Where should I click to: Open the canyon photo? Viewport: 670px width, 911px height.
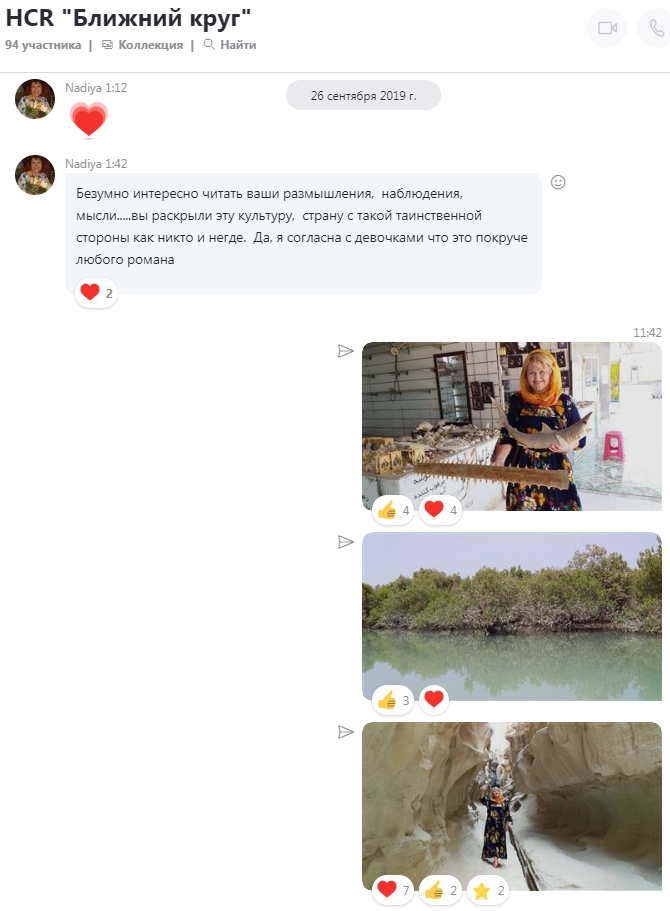click(511, 800)
